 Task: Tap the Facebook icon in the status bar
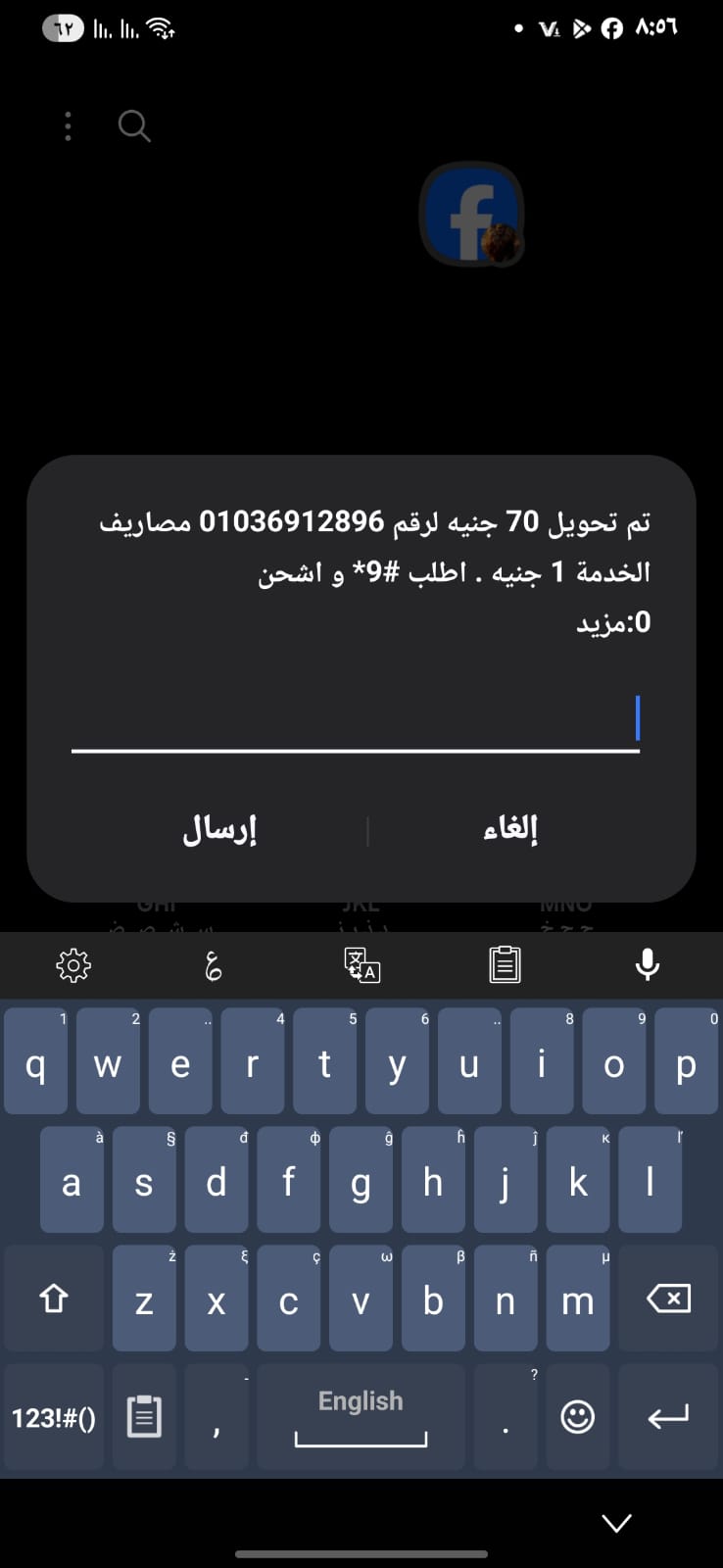tap(612, 28)
